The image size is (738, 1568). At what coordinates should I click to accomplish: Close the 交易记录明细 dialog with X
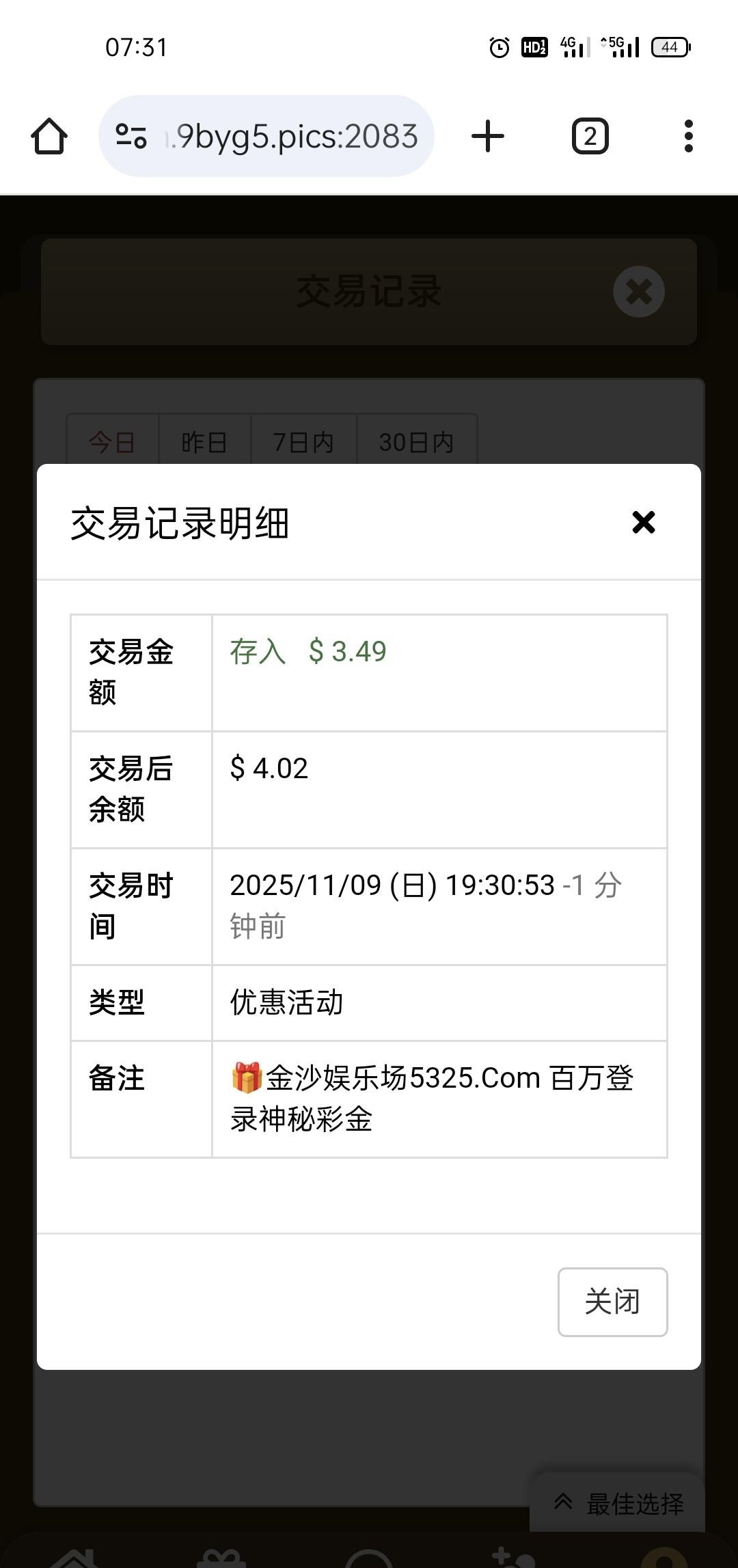(x=643, y=523)
